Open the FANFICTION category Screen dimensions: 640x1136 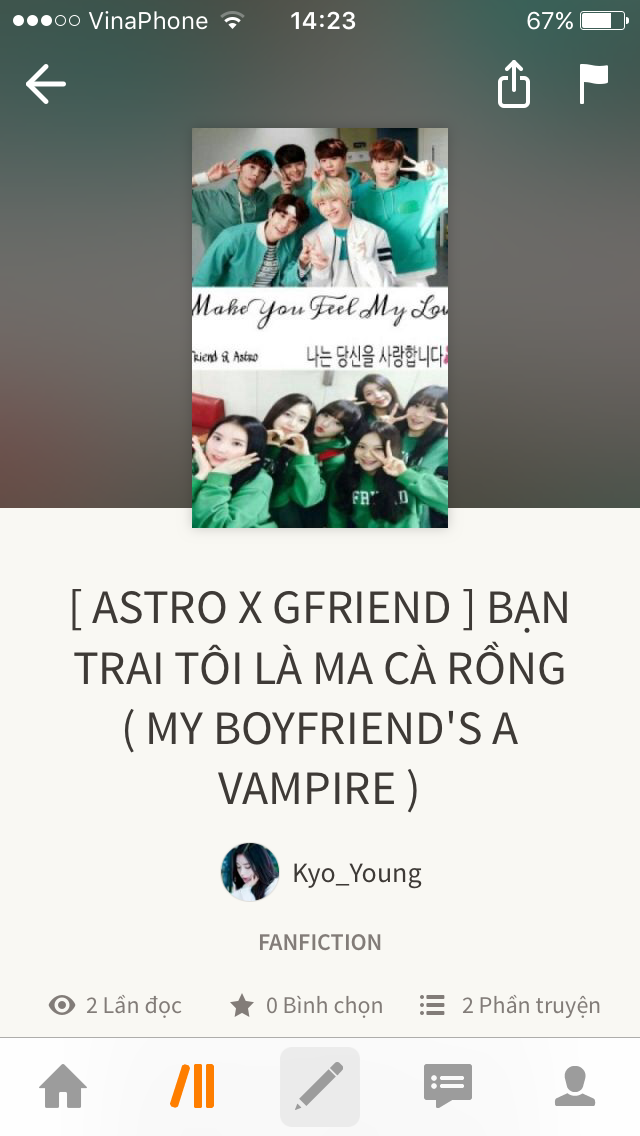[x=320, y=942]
